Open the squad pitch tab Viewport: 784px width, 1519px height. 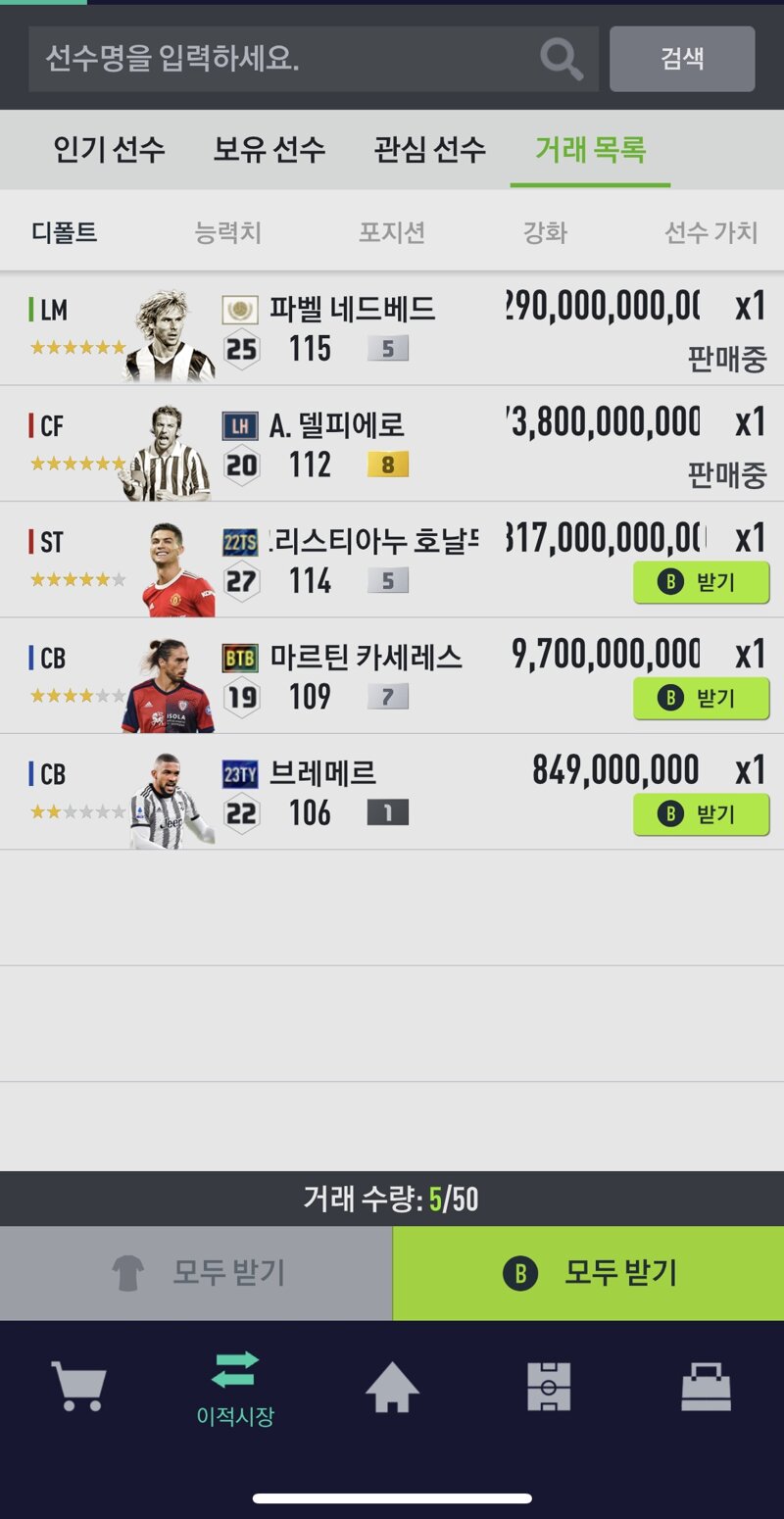549,1387
